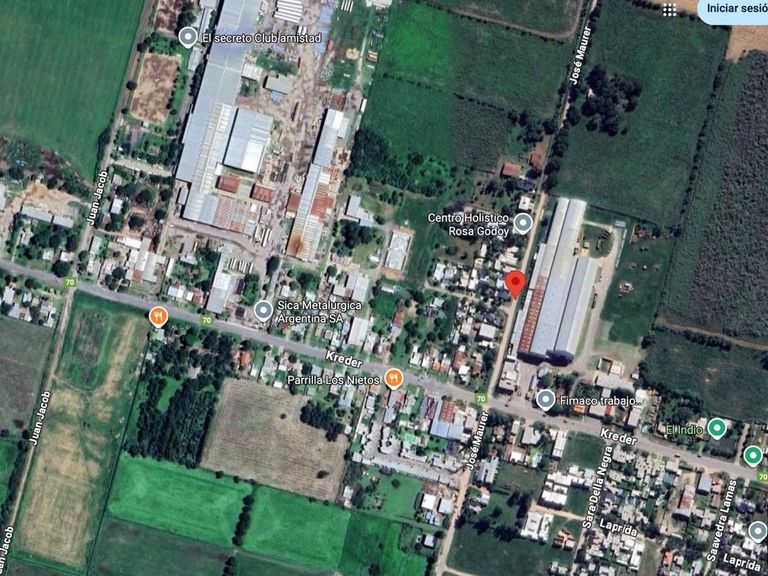Select the El Indio green marker
This screenshot has height=576, width=768.
pos(717,429)
